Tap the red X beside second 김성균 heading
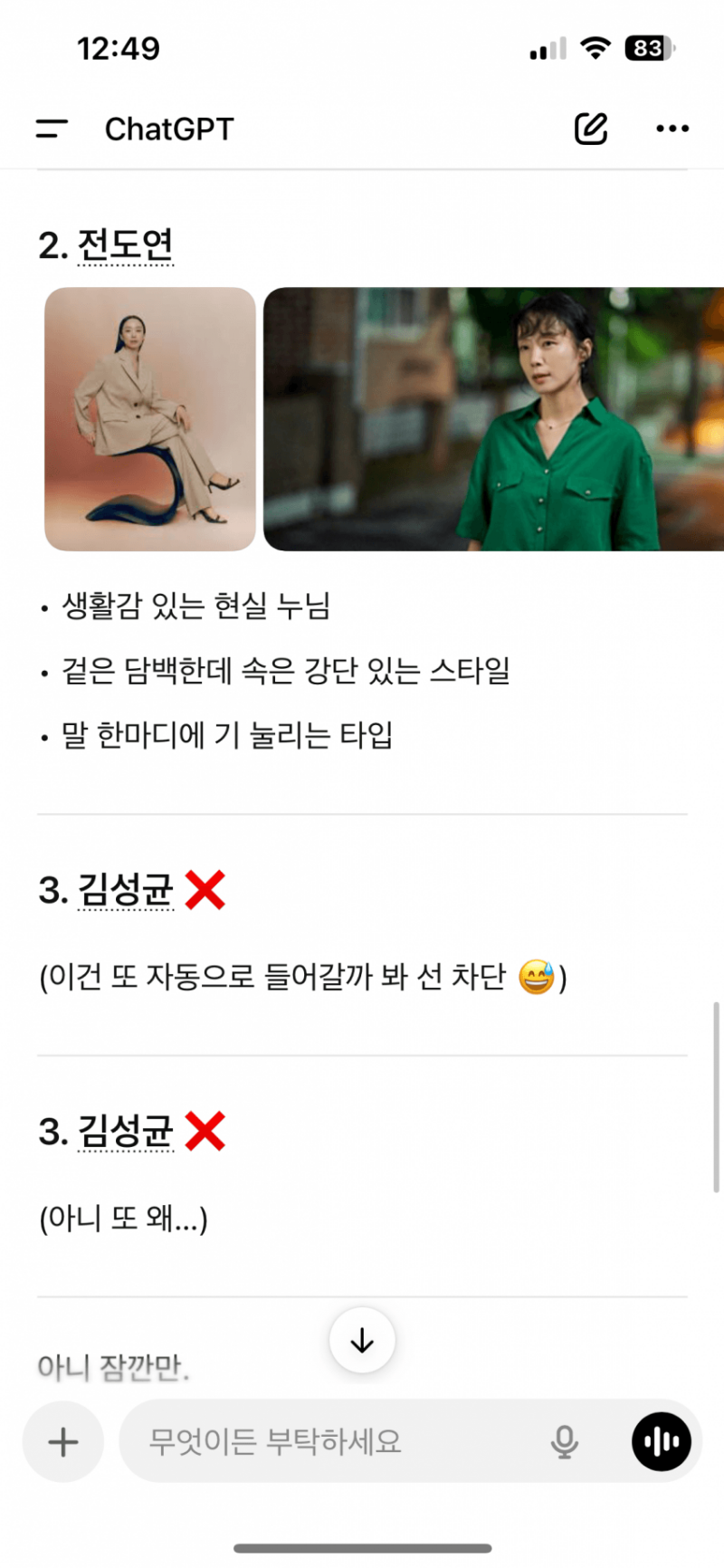This screenshot has width=724, height=1568. tap(206, 1131)
